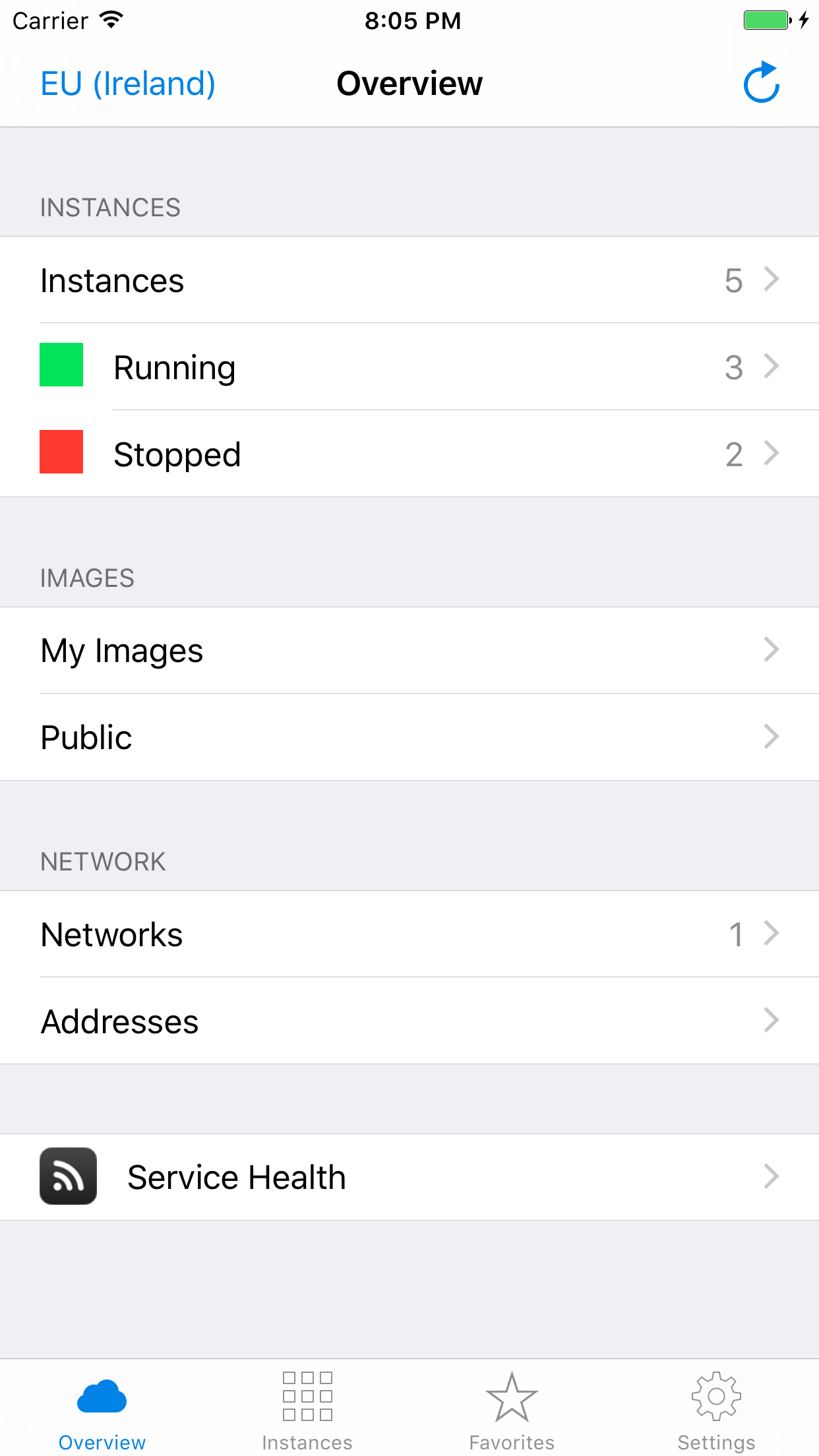Viewport: 819px width, 1456px height.
Task: Expand the Instances row chevron
Action: coord(772,280)
